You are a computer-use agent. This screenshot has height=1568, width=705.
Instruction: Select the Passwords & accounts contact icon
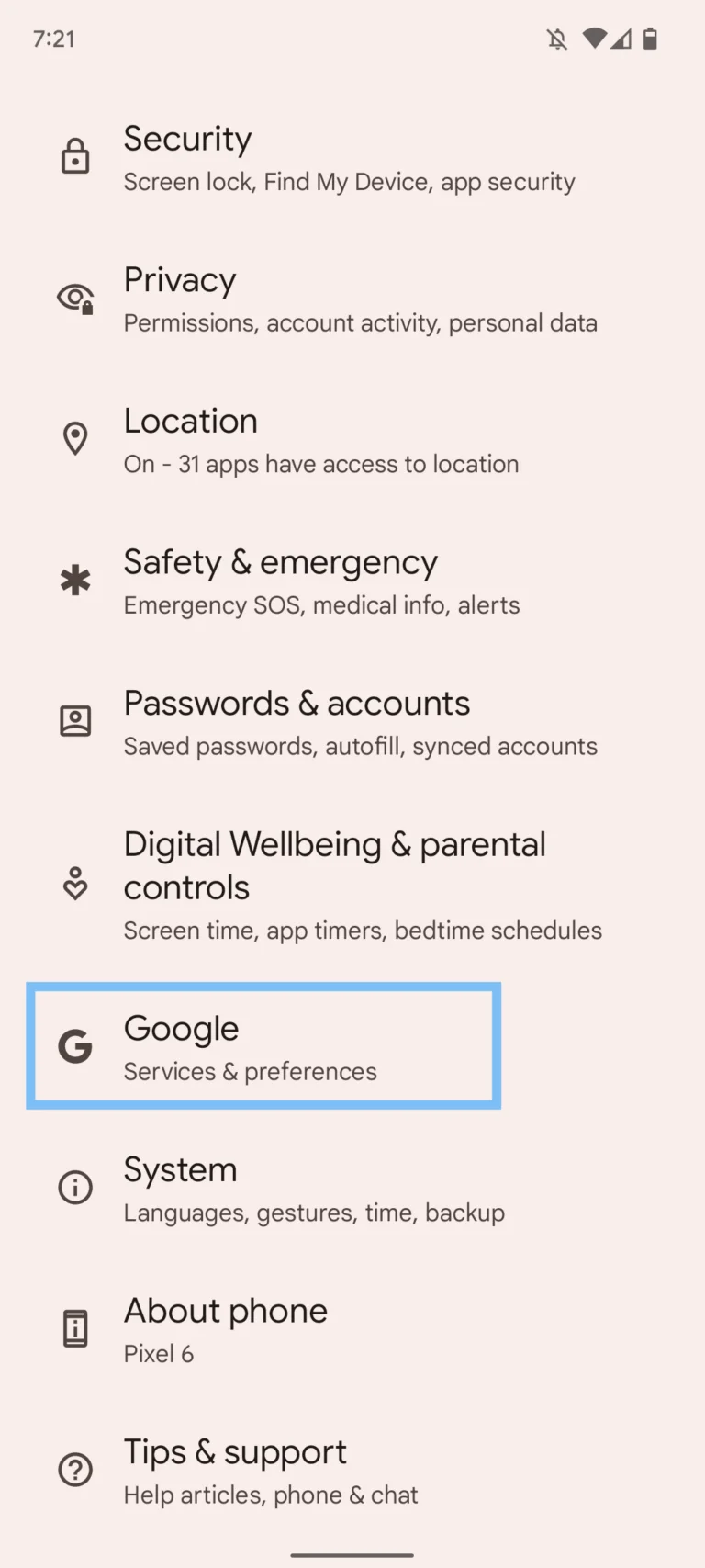pyautogui.click(x=75, y=720)
